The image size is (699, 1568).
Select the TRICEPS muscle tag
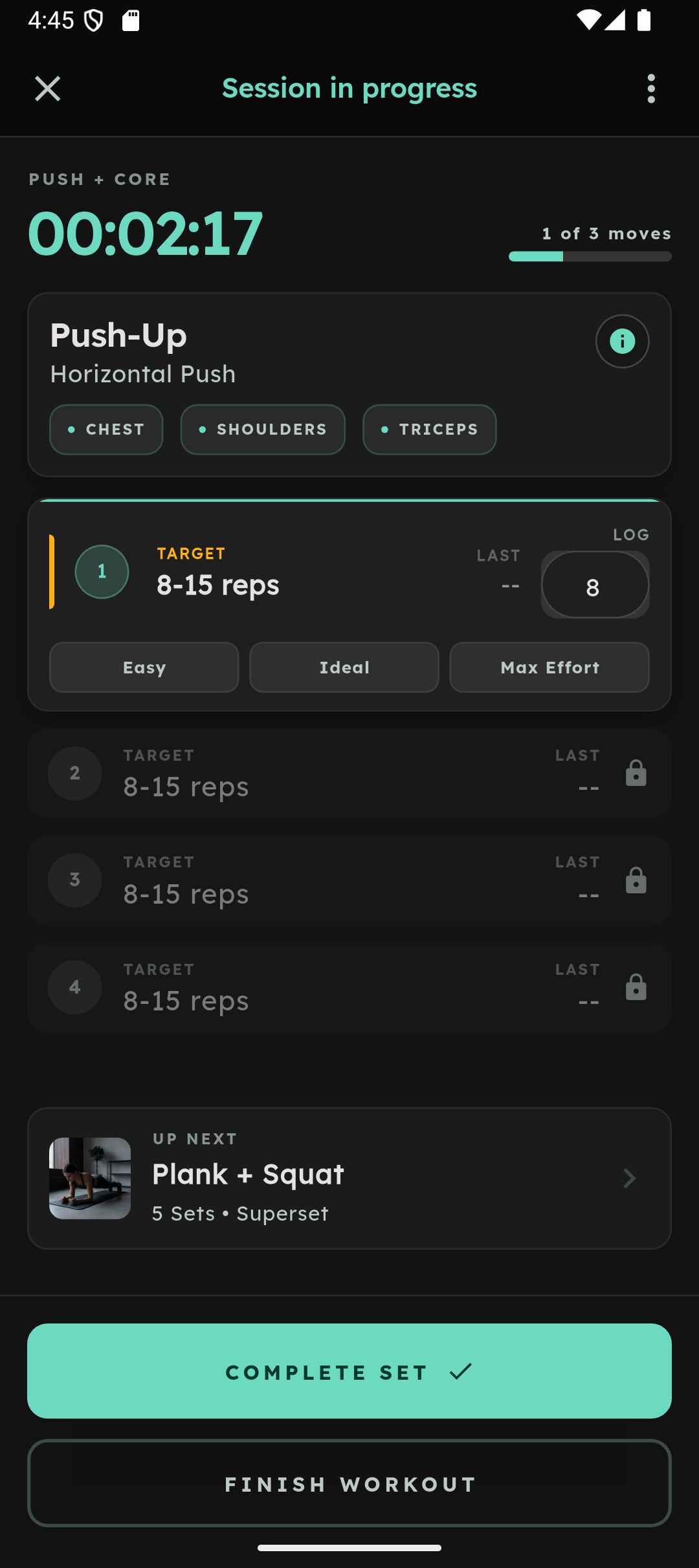429,429
